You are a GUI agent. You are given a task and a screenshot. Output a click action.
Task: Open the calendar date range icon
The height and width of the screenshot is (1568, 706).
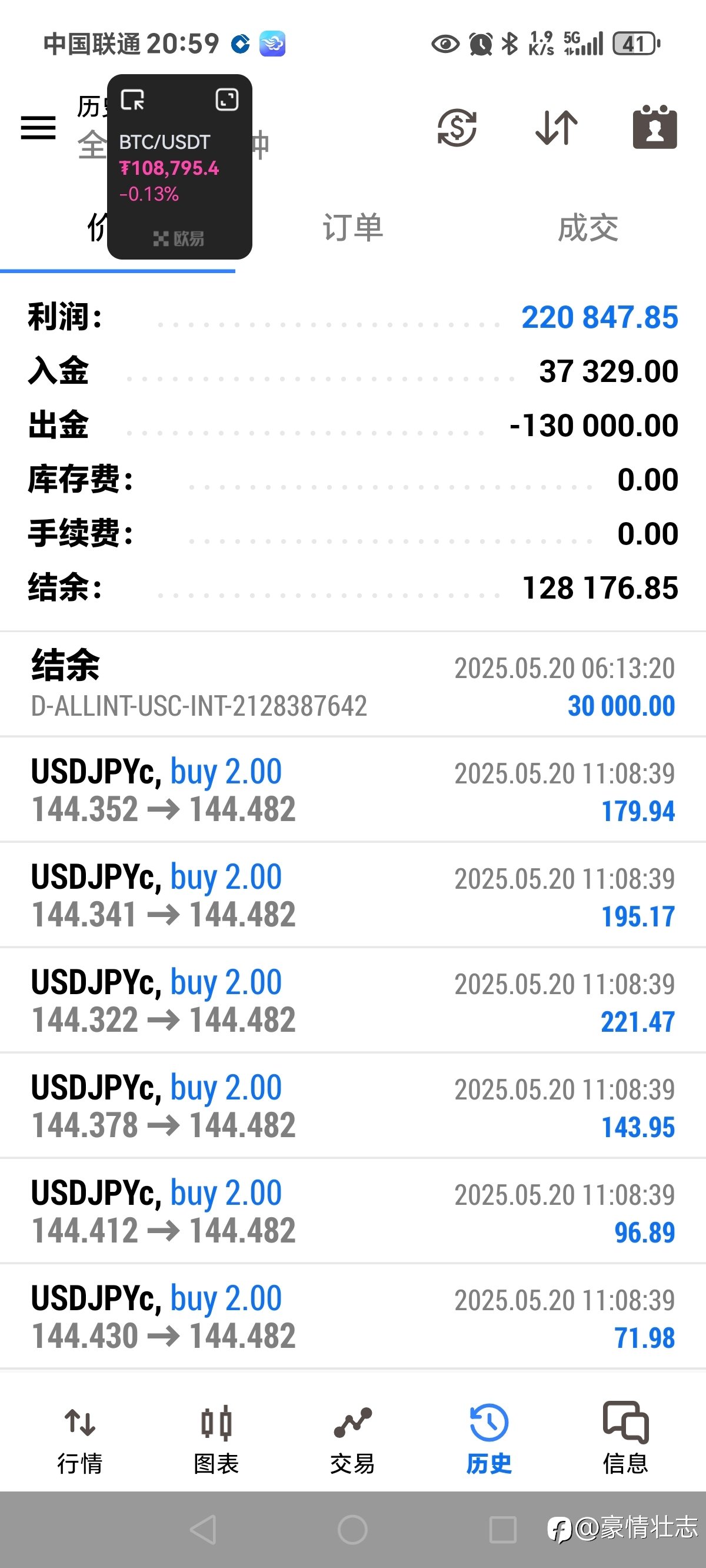(x=655, y=127)
